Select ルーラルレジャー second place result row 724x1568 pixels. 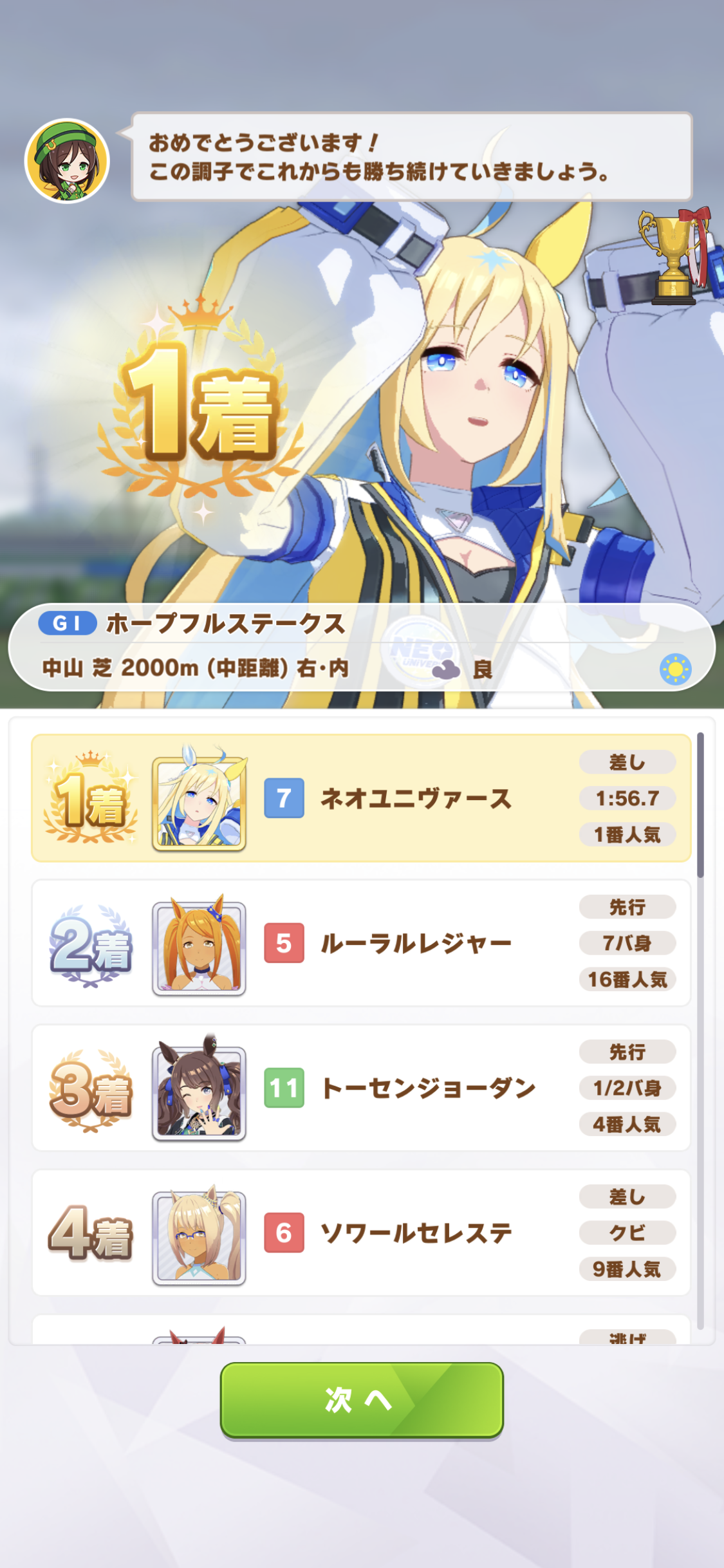(x=360, y=943)
